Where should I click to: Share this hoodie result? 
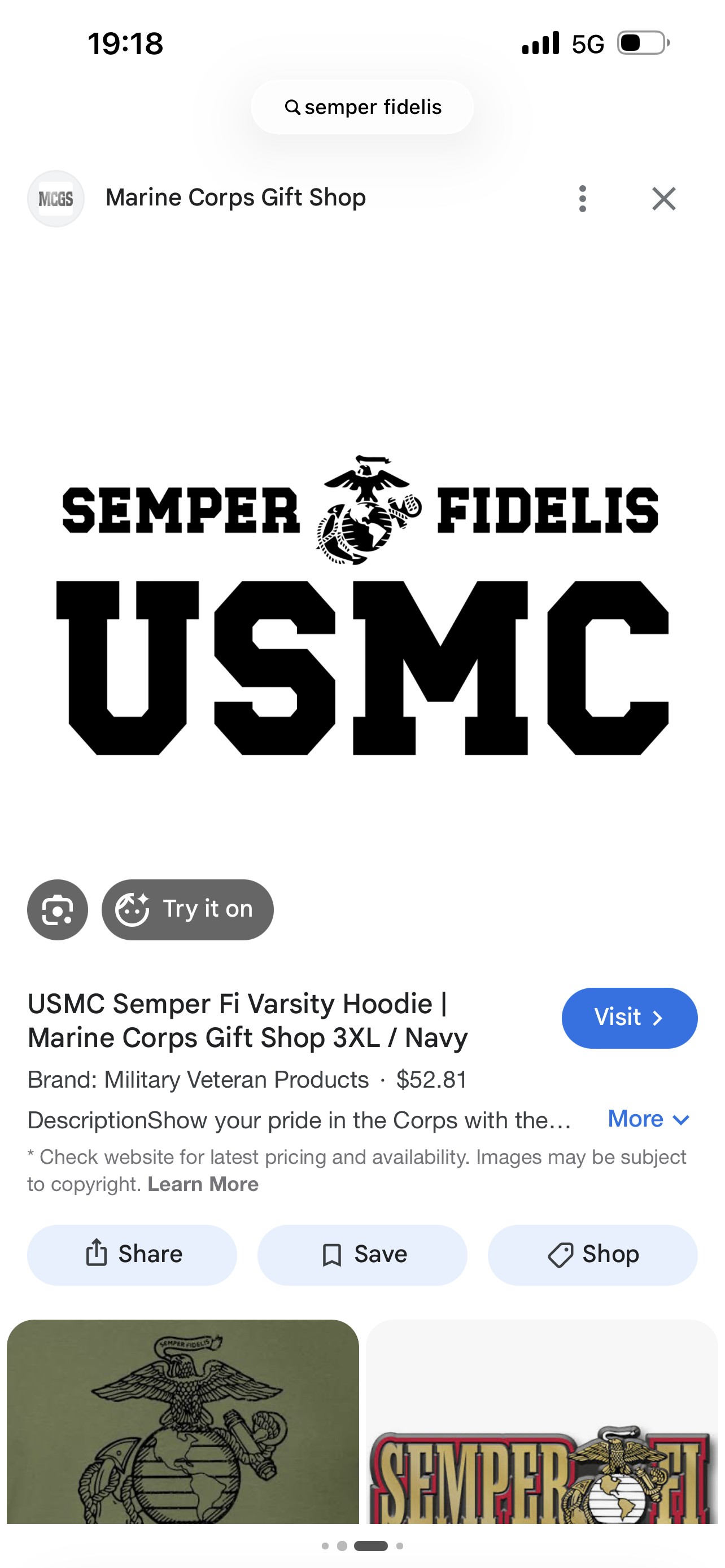point(132,1255)
